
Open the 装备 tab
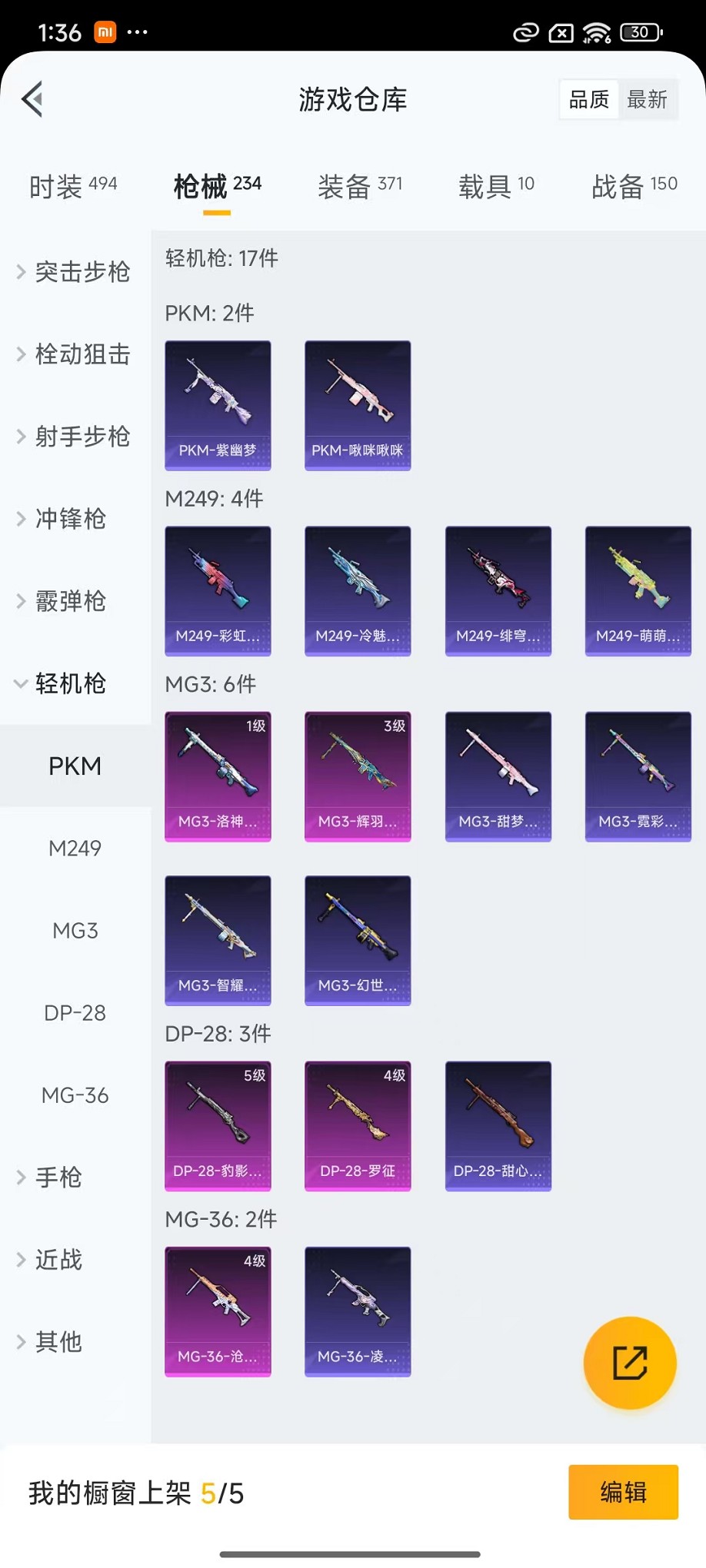tap(360, 186)
